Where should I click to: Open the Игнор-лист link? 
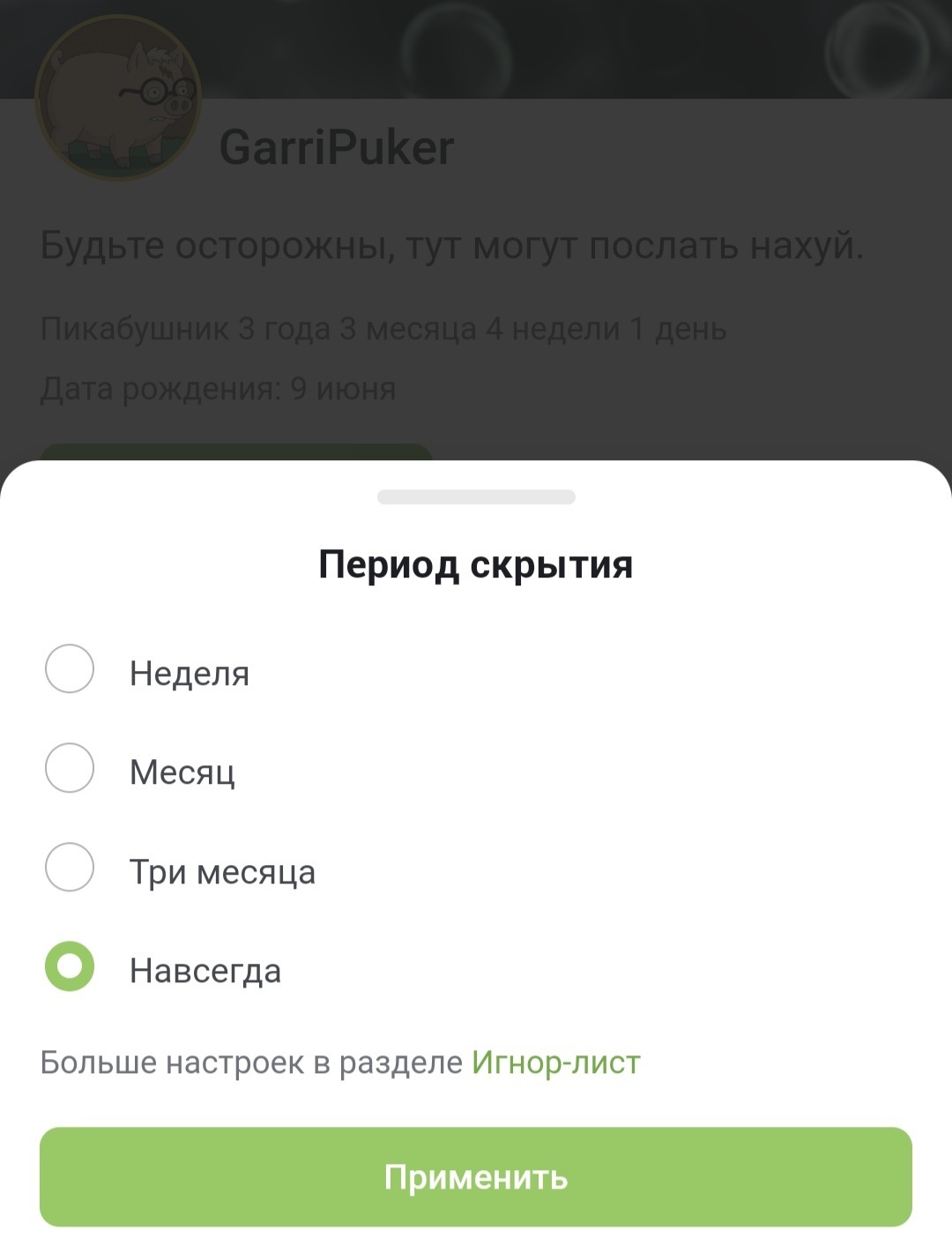[x=555, y=1063]
